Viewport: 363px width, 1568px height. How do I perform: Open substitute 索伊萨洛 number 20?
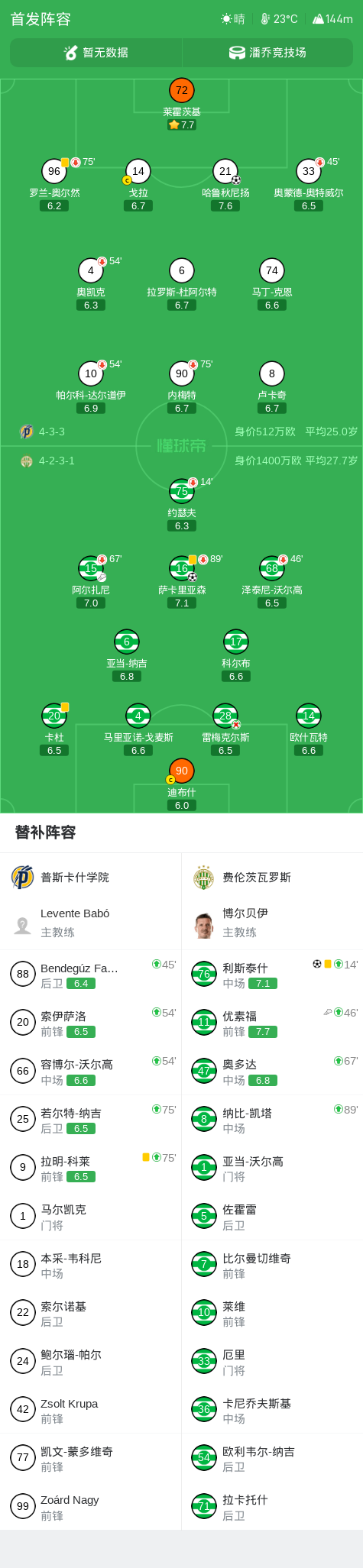(x=91, y=1023)
